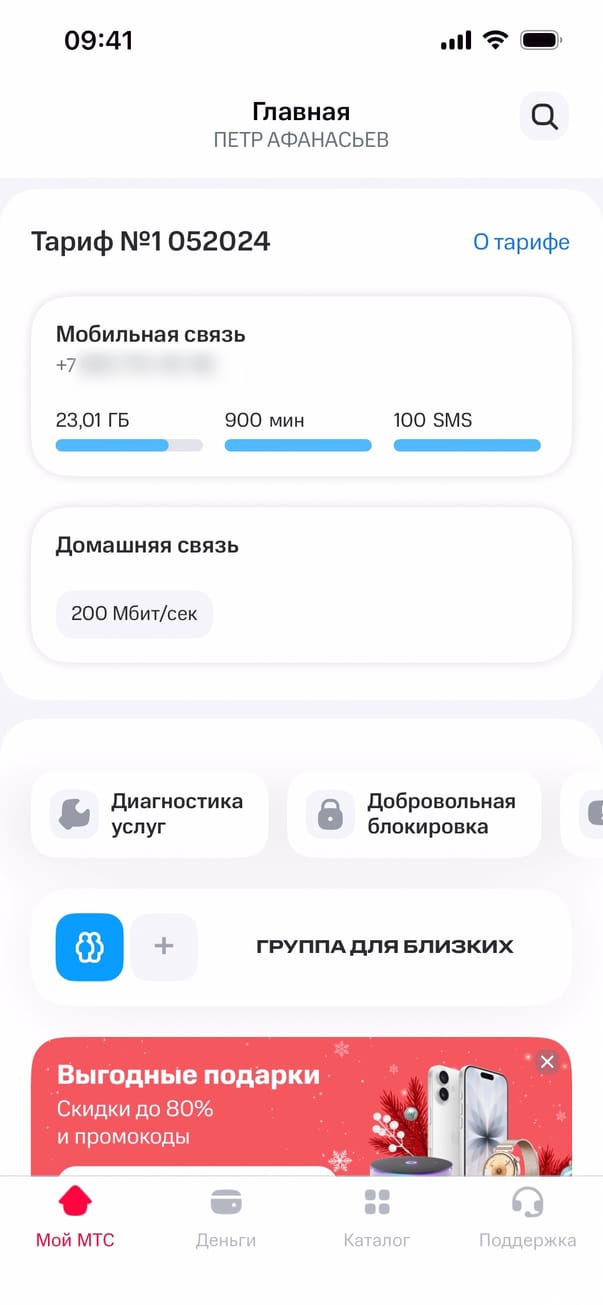This screenshot has width=603, height=1305.
Task: Select «Добровольная блокировка» button
Action: [x=414, y=814]
